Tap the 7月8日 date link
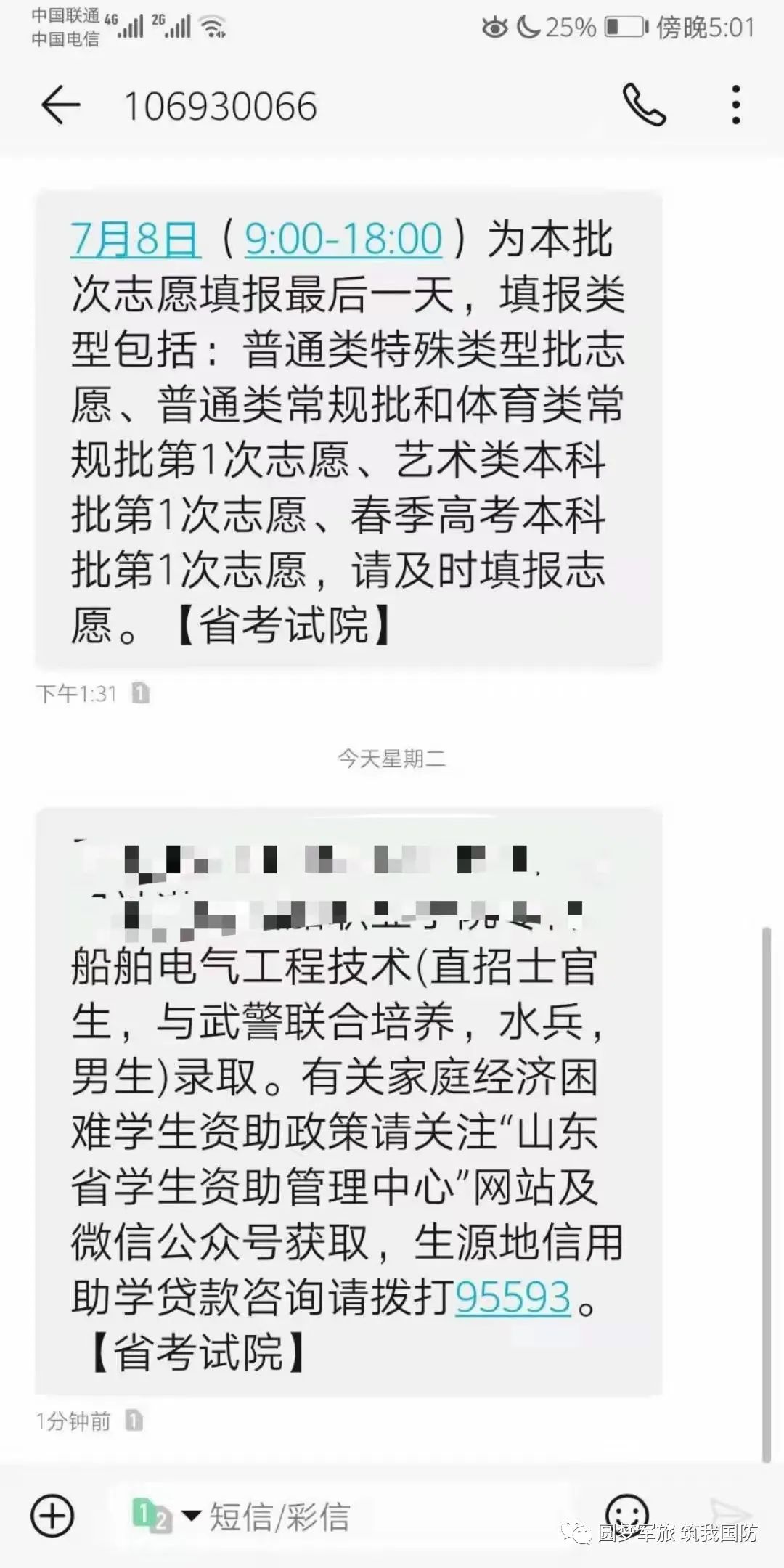The height and width of the screenshot is (1568, 784). coord(136,239)
